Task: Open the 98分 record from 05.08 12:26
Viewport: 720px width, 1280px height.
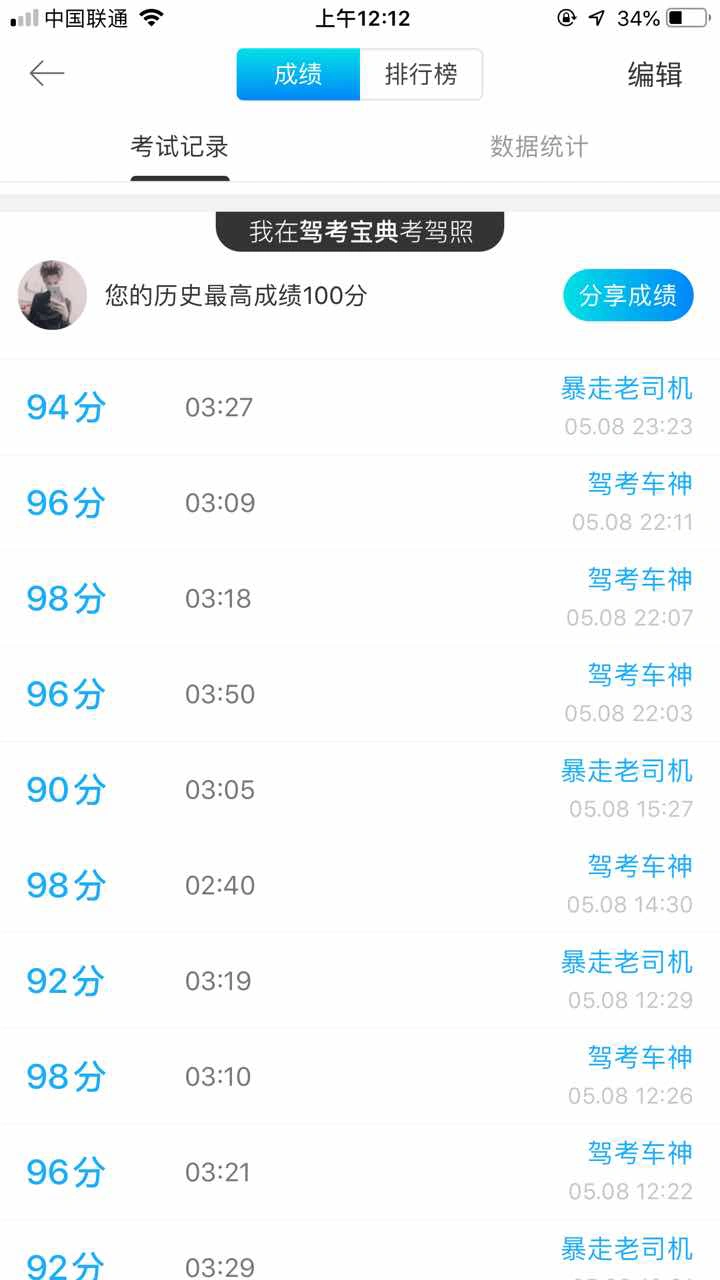Action: point(360,1076)
